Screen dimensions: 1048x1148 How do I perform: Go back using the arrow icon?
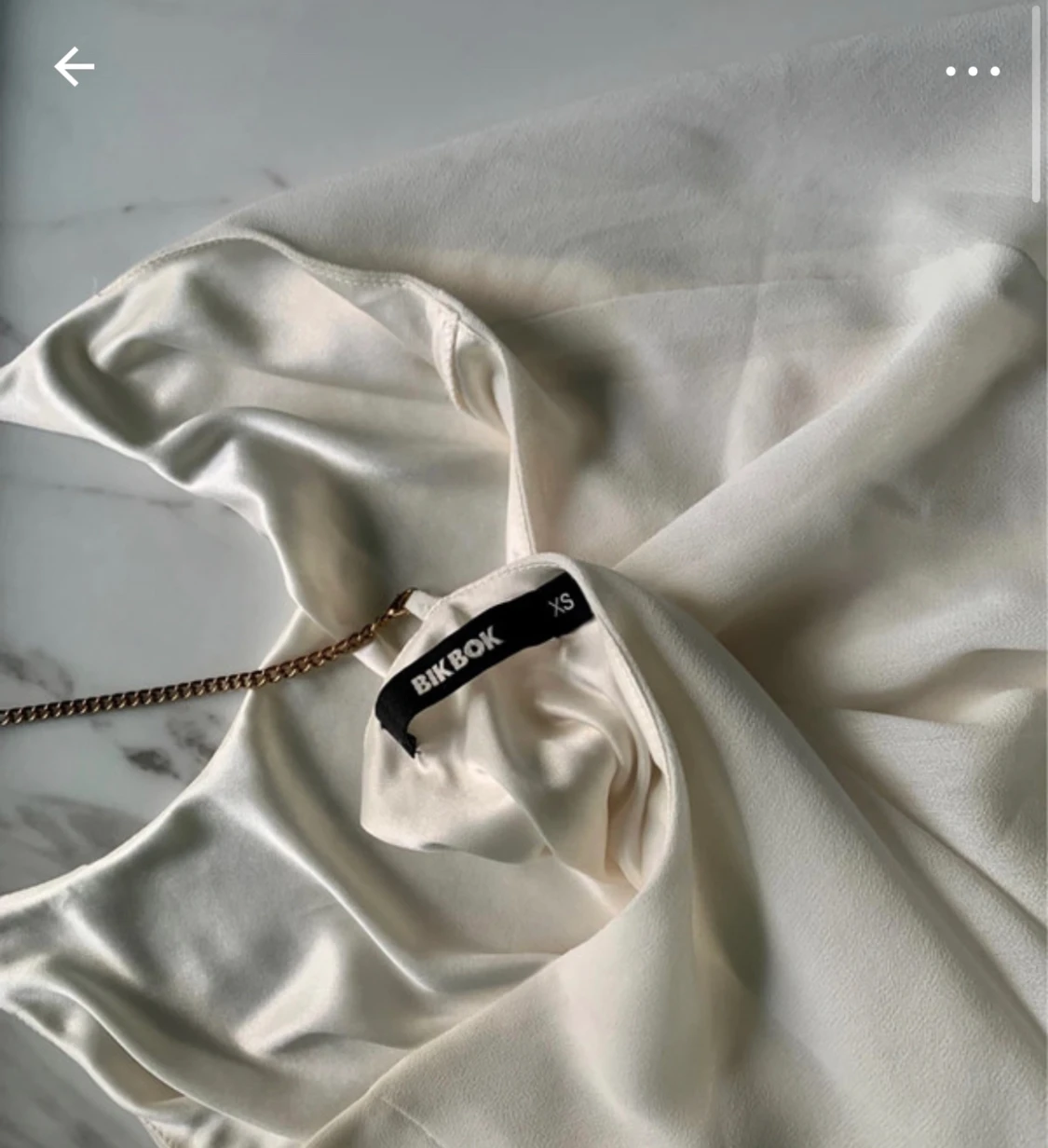click(74, 67)
